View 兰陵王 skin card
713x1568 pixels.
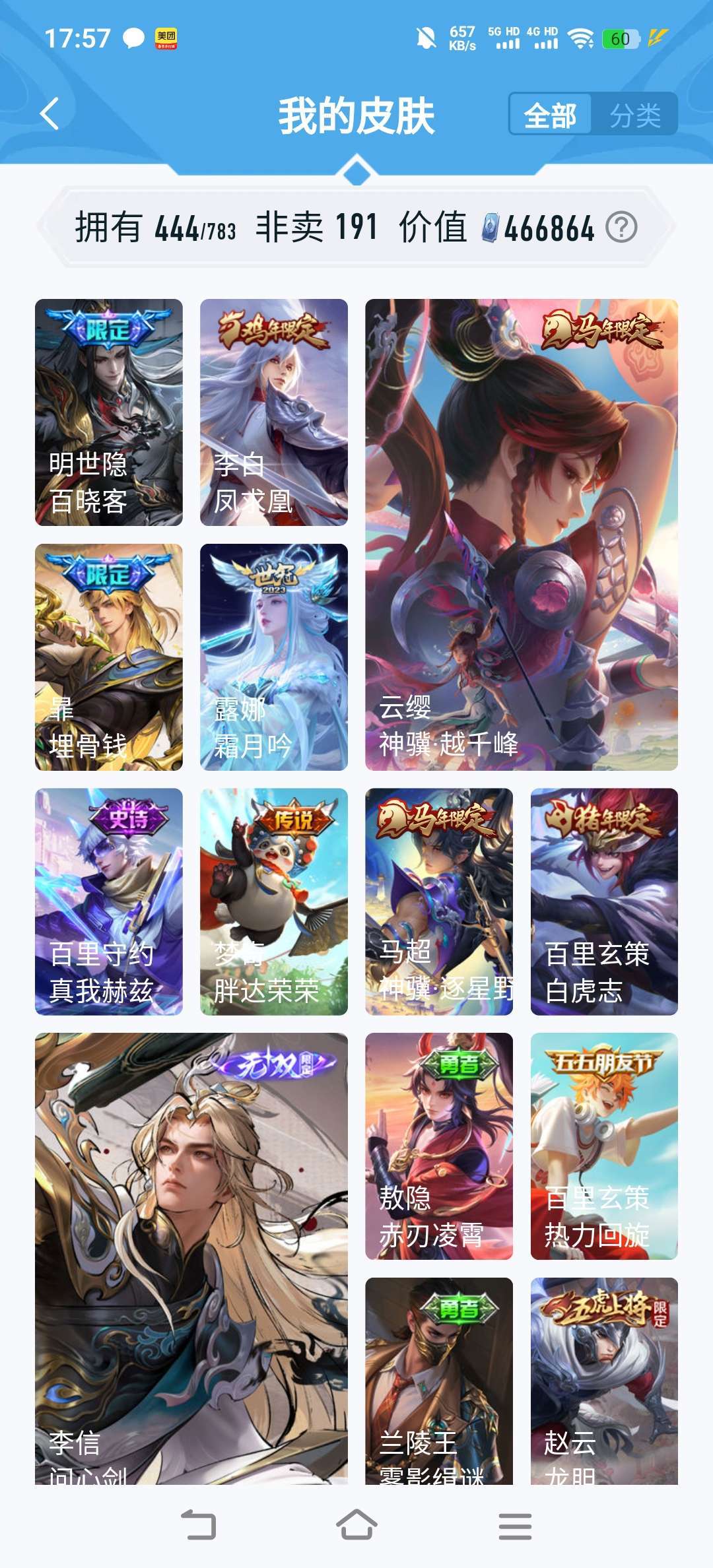[x=439, y=1379]
